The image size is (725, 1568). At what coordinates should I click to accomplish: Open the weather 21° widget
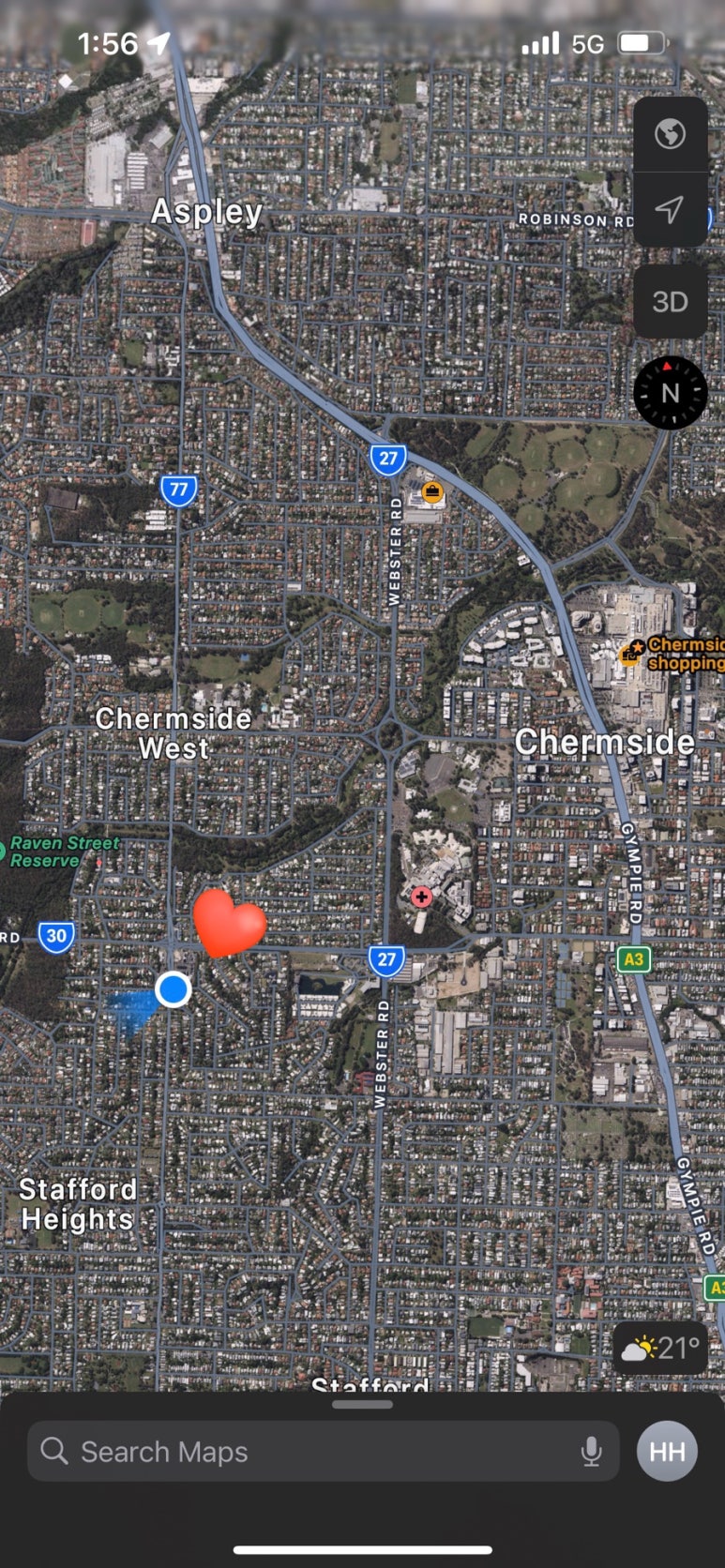pos(660,1349)
